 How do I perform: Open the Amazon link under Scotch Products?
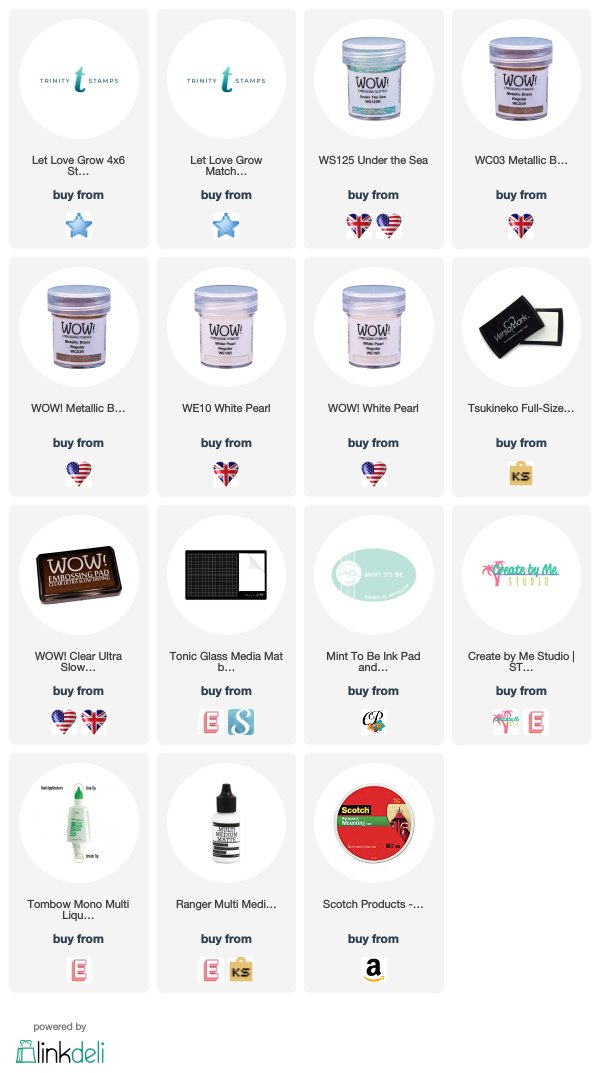tap(374, 969)
